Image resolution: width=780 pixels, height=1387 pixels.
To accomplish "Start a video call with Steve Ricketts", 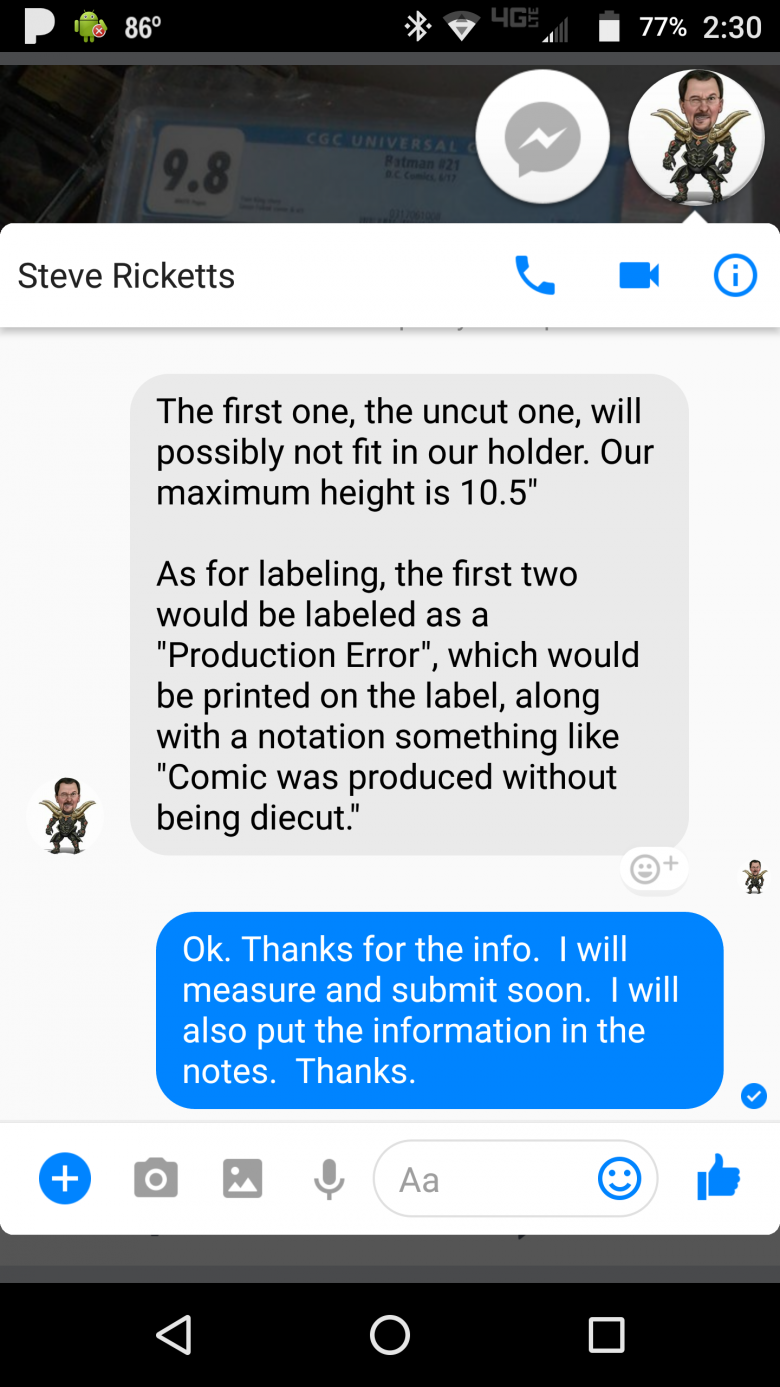I will (639, 275).
